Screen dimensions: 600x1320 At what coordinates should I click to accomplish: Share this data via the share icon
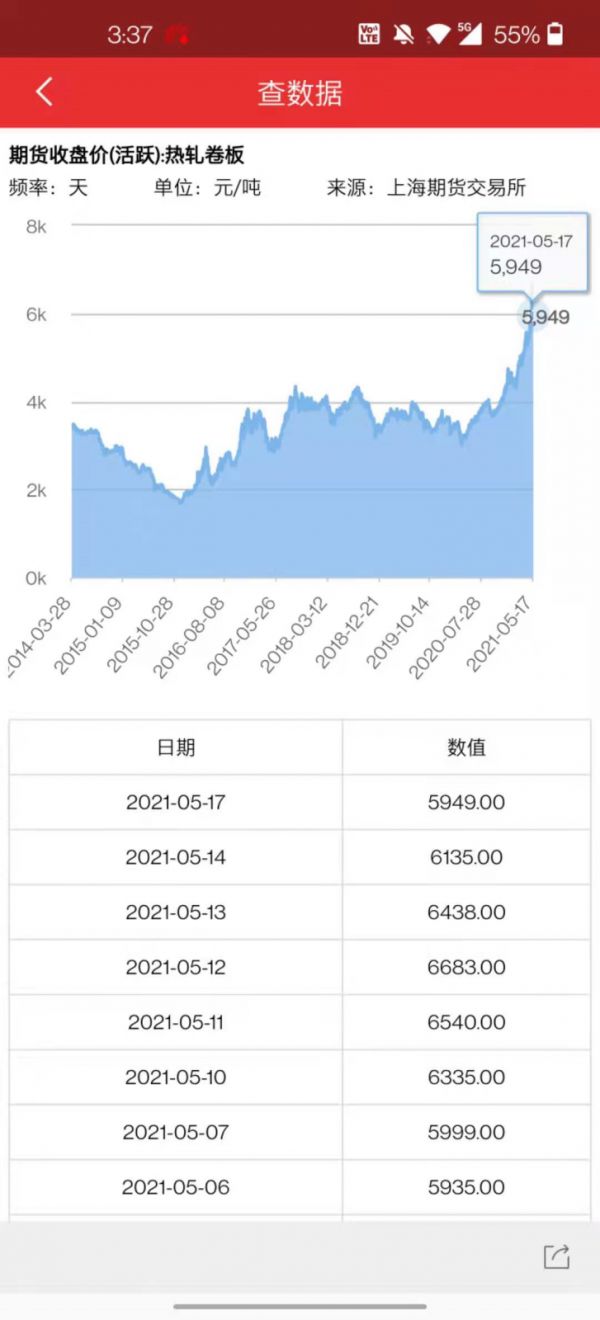556,1257
